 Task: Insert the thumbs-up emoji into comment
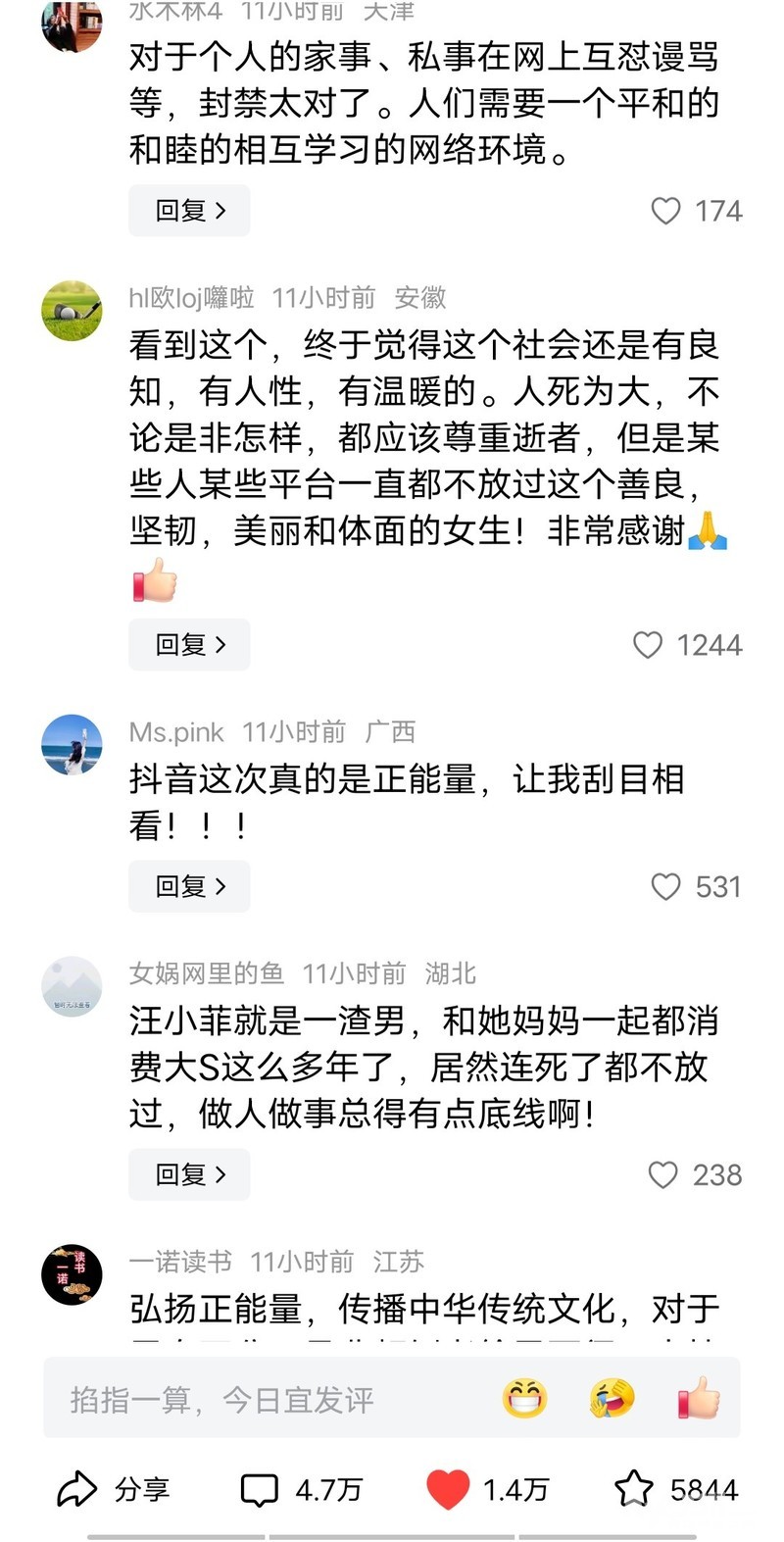pyautogui.click(x=699, y=1399)
